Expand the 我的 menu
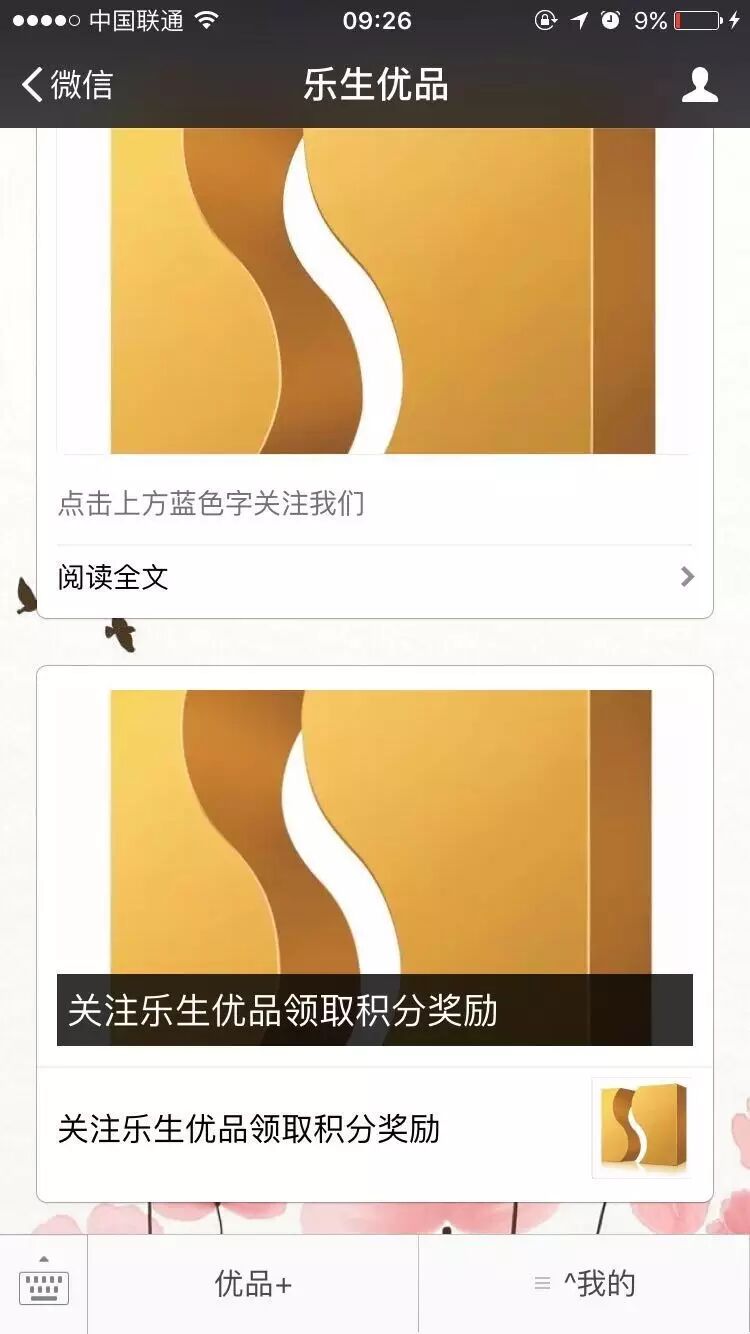 [584, 1284]
